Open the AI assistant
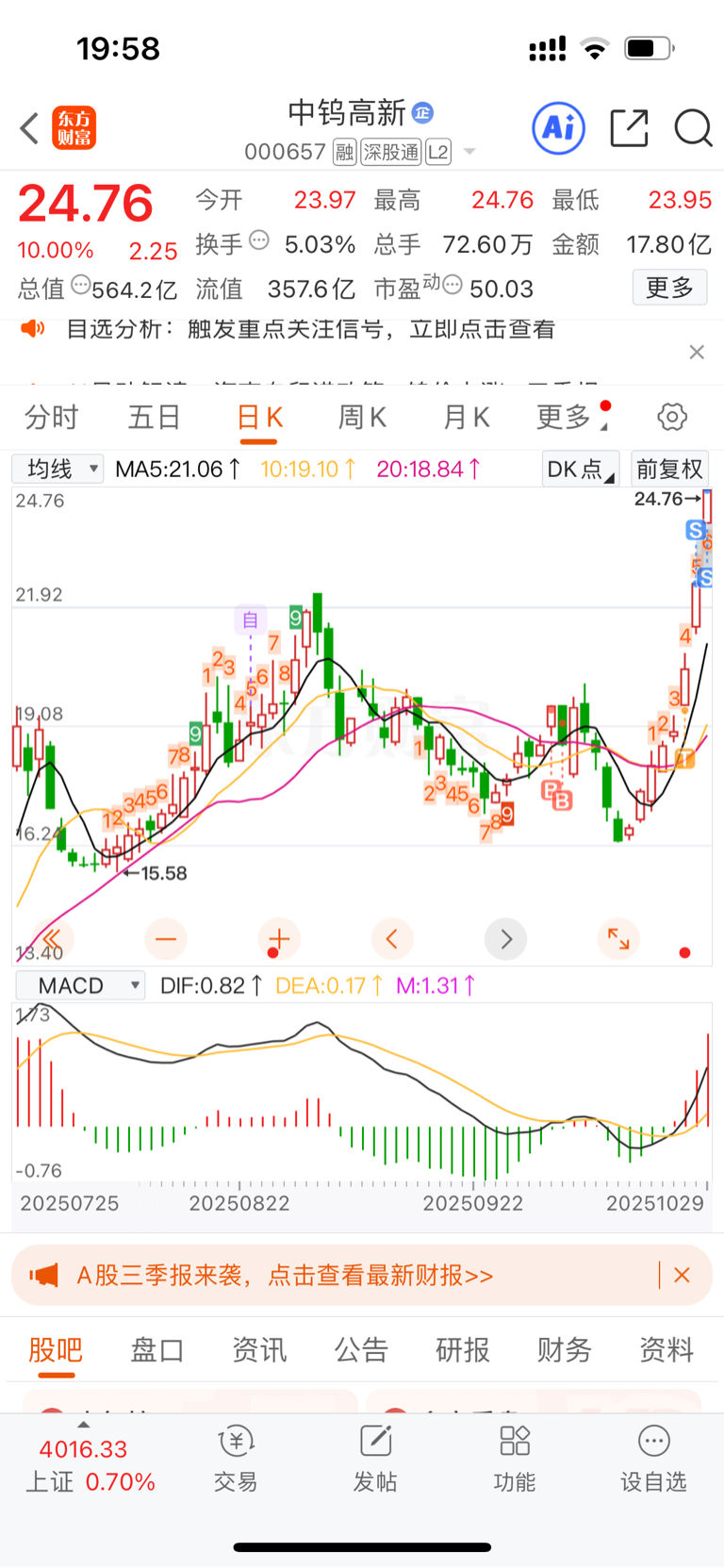The height and width of the screenshot is (1568, 724). pos(559,128)
